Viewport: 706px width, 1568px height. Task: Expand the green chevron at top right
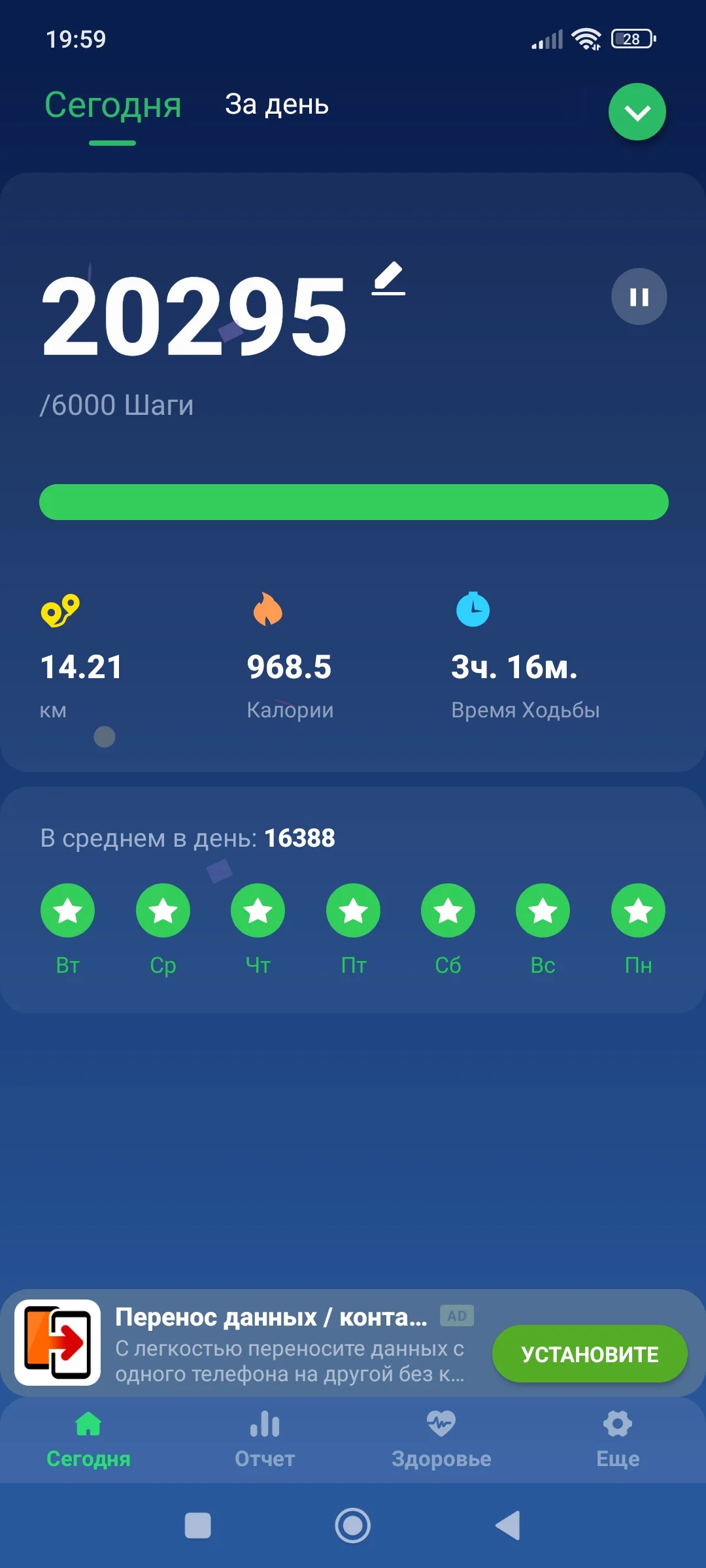(x=637, y=112)
